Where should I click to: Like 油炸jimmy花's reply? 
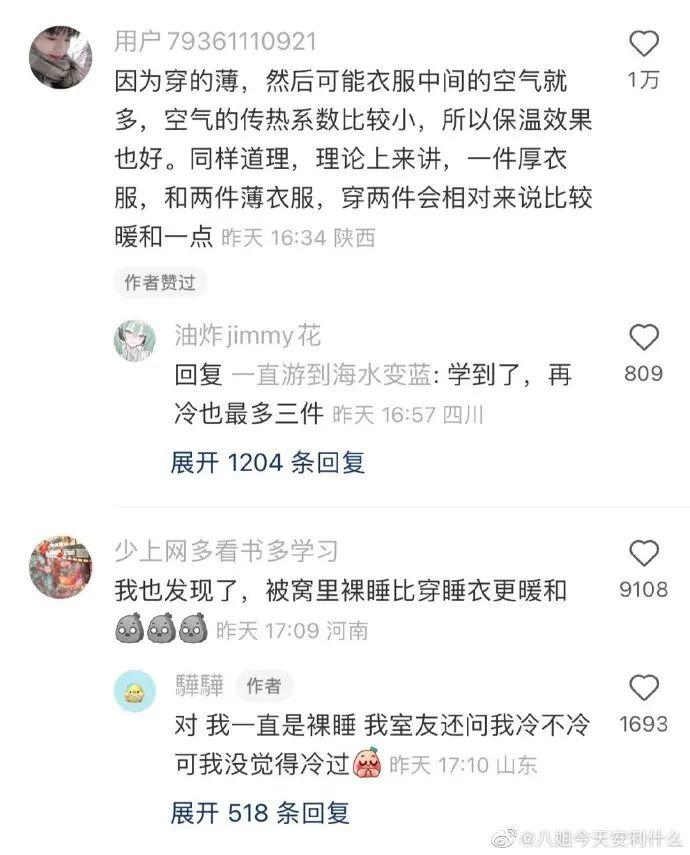(x=644, y=338)
